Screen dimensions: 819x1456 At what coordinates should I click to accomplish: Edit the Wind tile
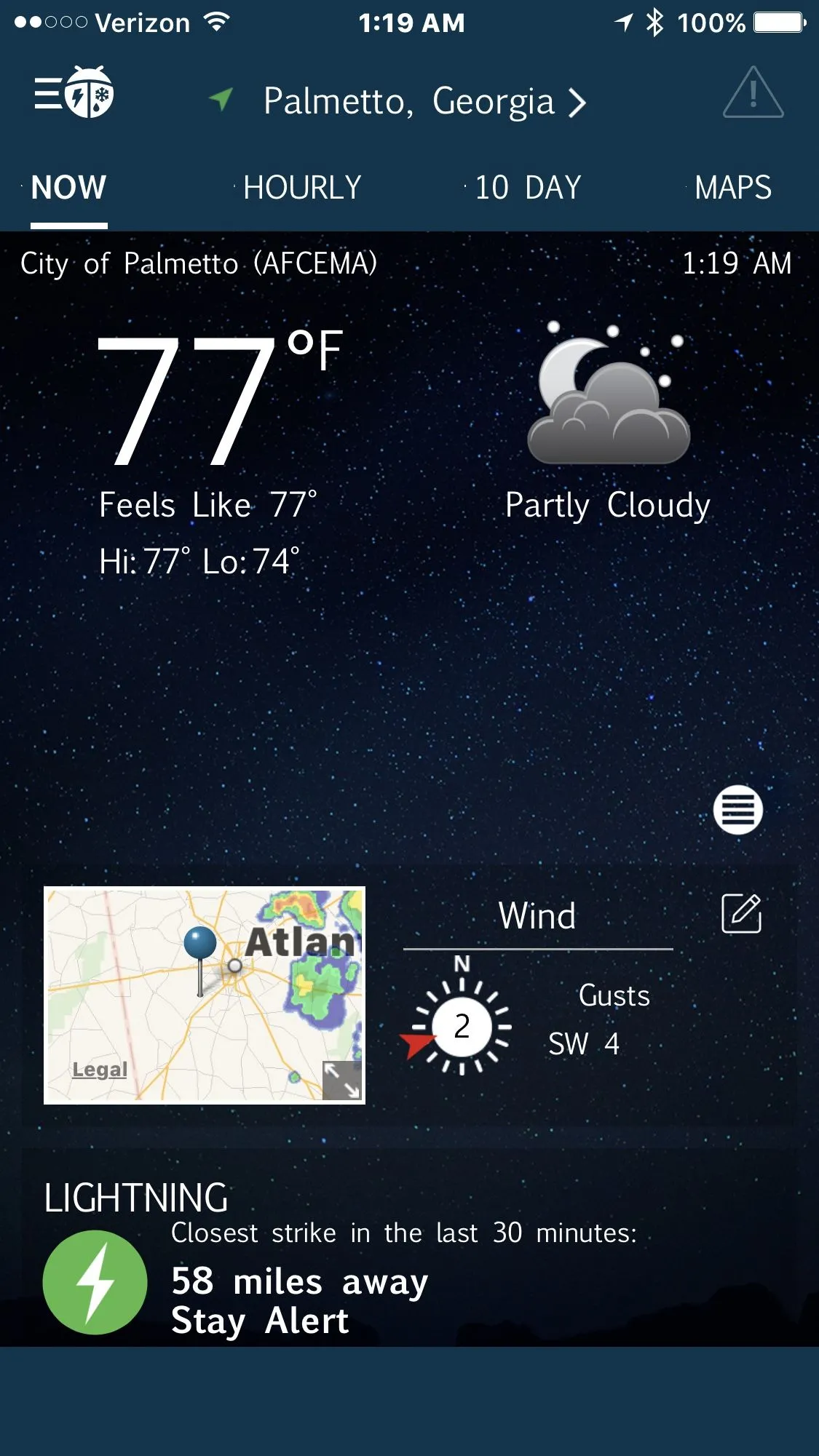(741, 913)
